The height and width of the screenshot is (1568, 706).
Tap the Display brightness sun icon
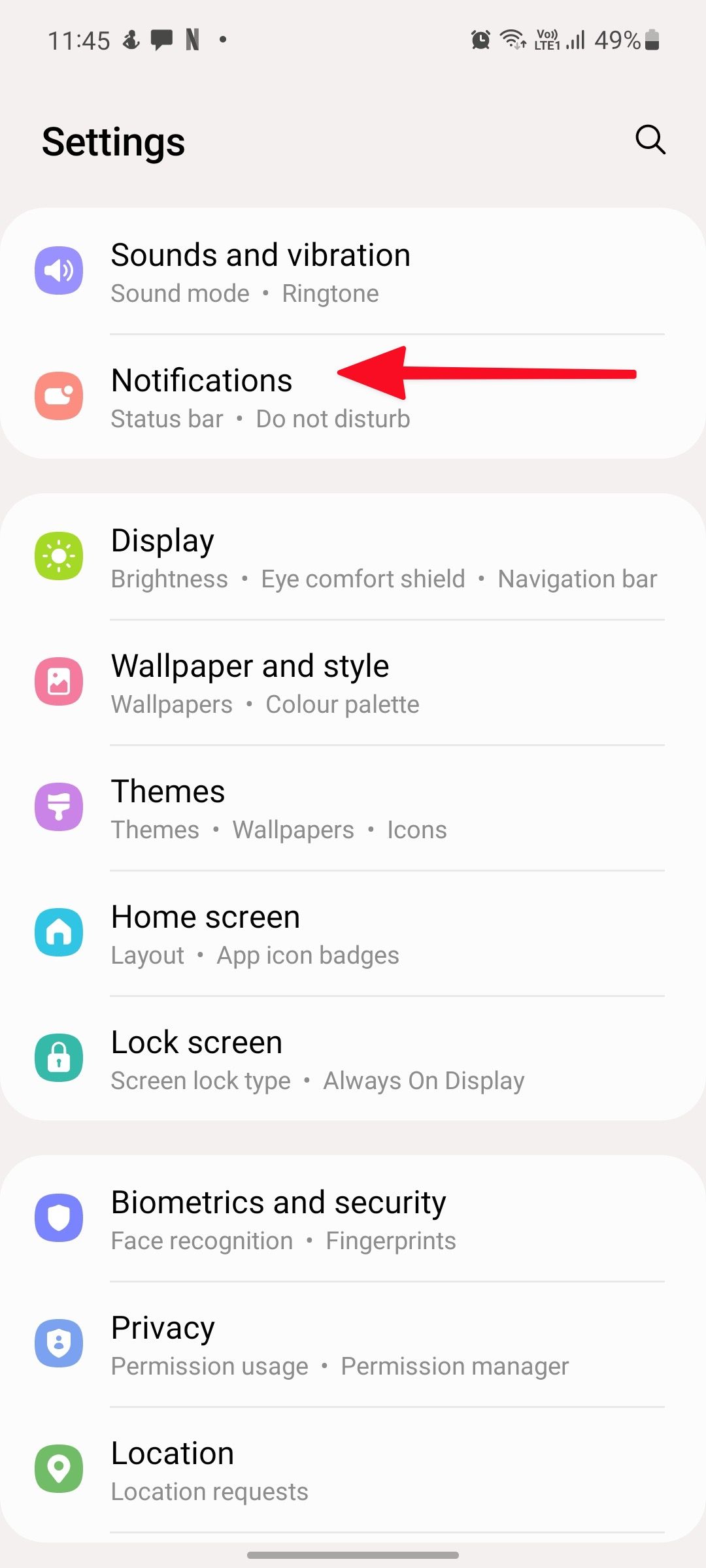[x=59, y=555]
